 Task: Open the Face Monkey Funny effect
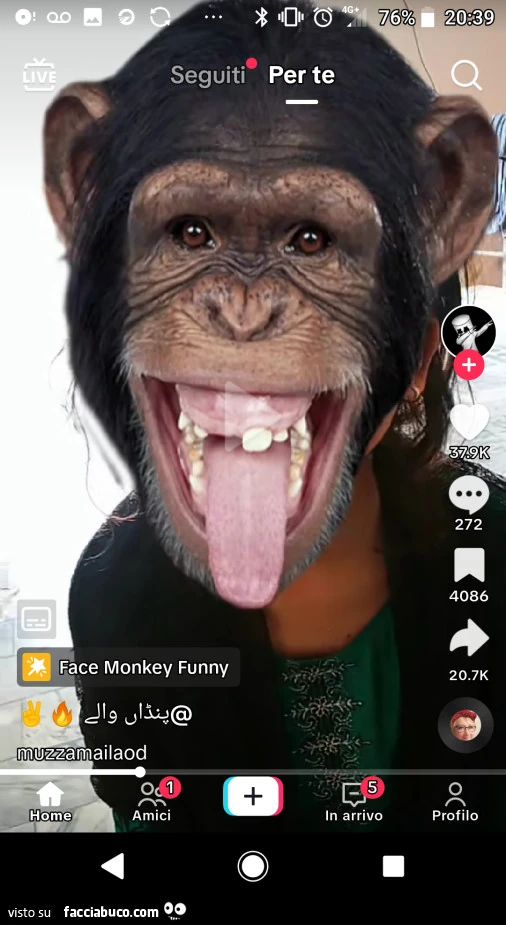pyautogui.click(x=128, y=667)
